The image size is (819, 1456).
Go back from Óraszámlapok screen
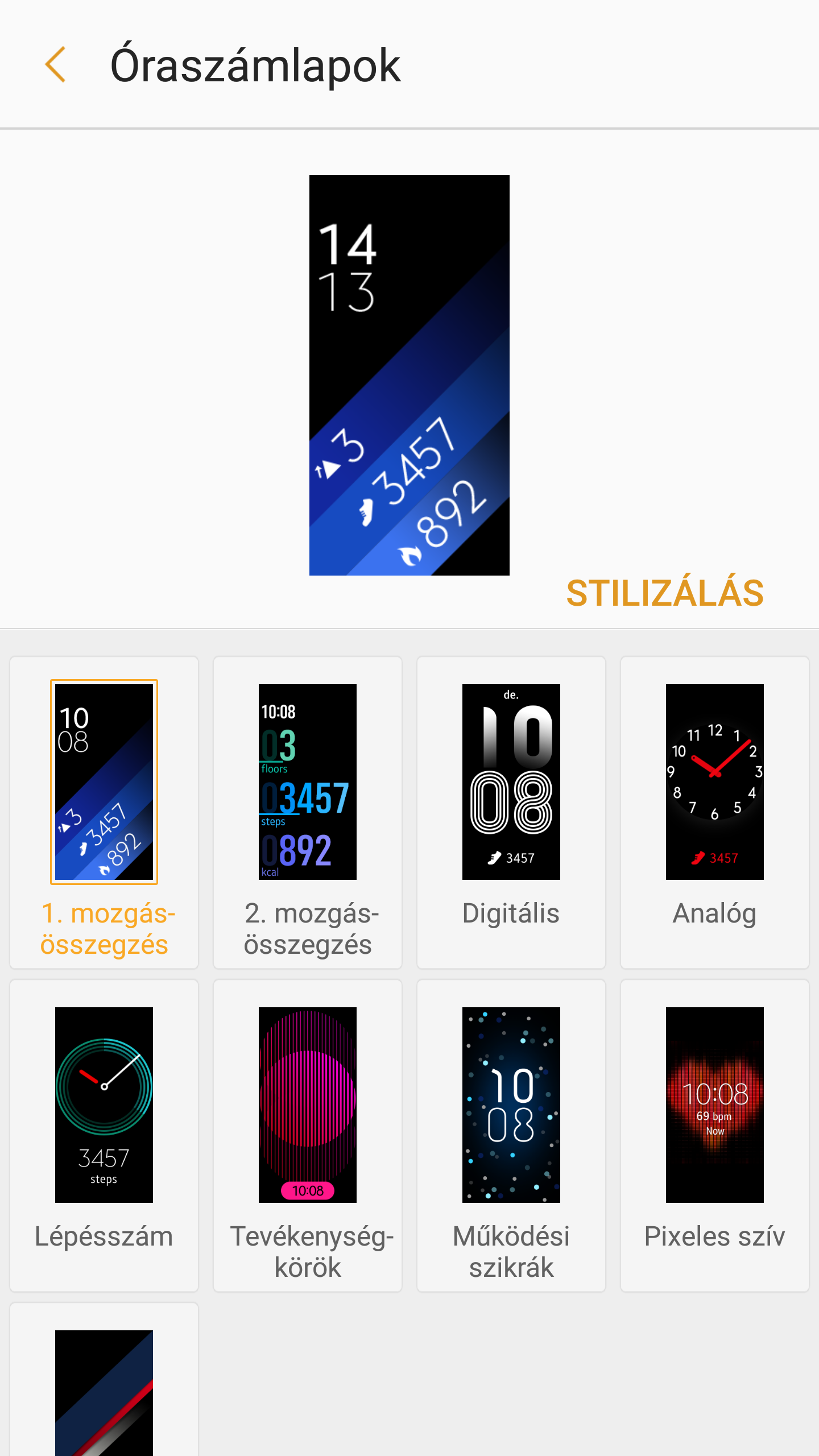pyautogui.click(x=56, y=65)
